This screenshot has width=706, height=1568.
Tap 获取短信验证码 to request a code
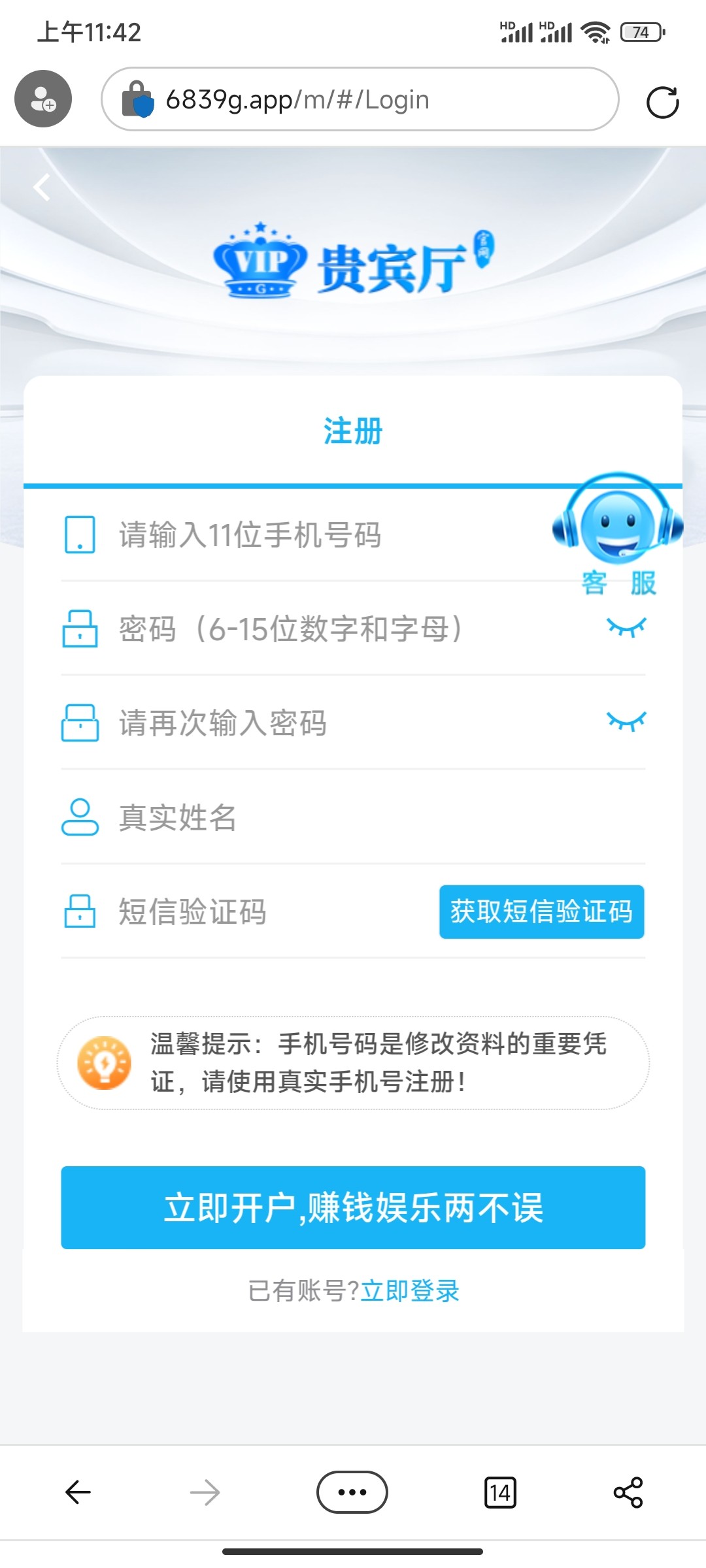click(541, 912)
